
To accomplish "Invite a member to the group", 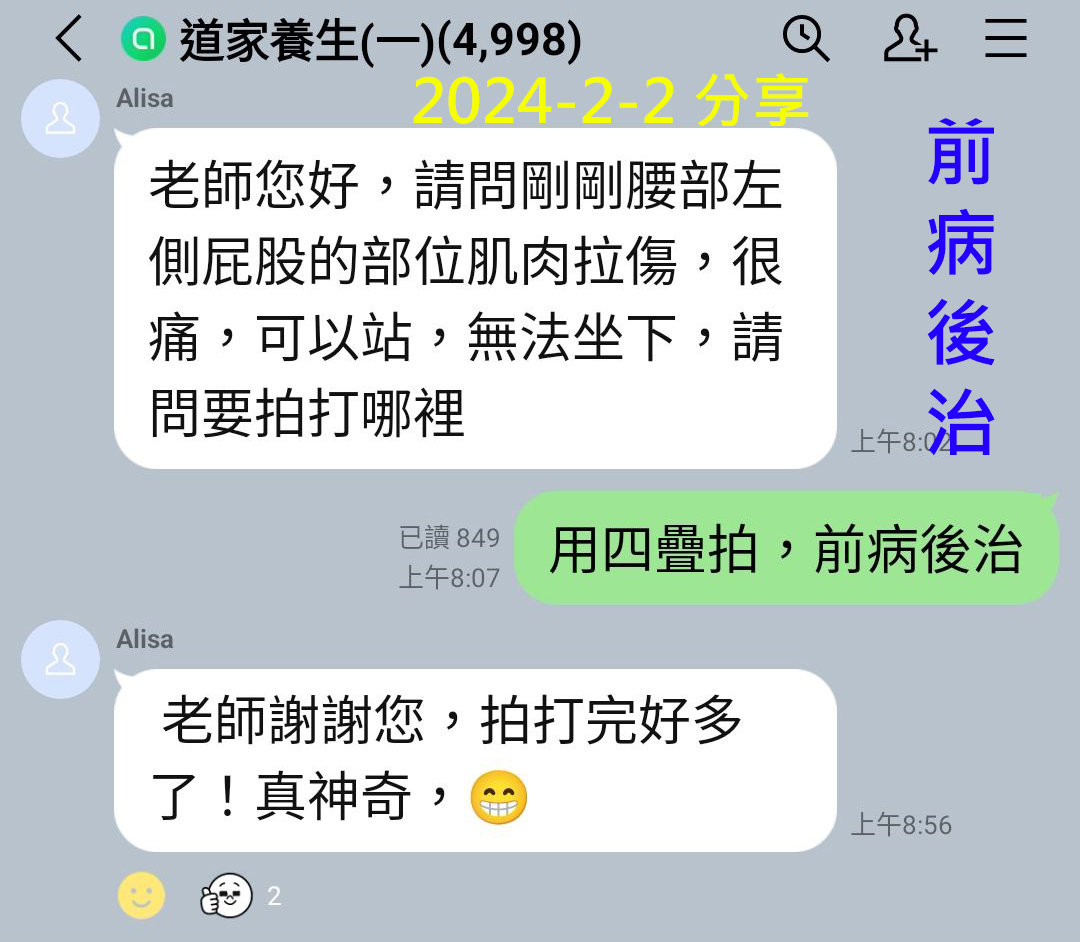I will (909, 39).
